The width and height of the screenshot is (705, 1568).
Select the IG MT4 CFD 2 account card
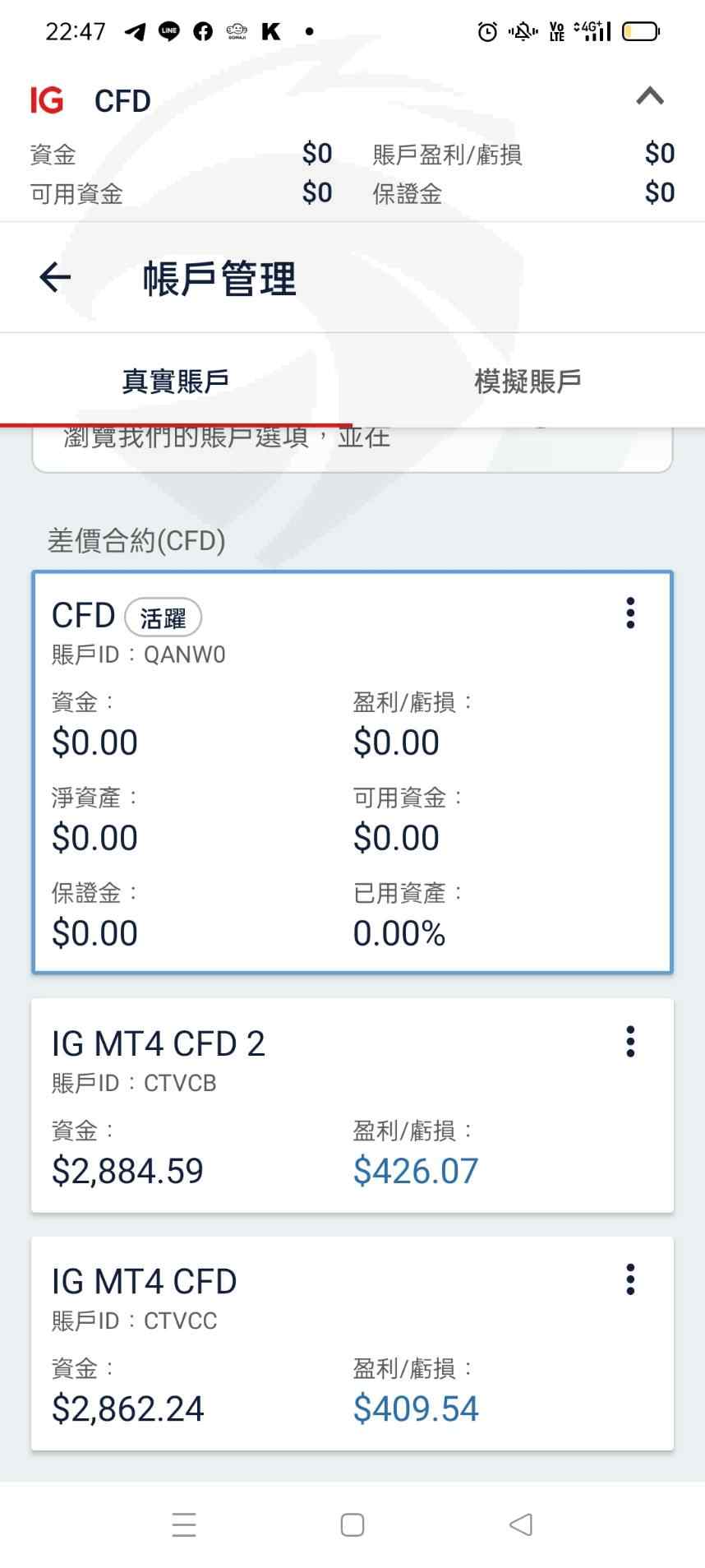click(x=352, y=1105)
